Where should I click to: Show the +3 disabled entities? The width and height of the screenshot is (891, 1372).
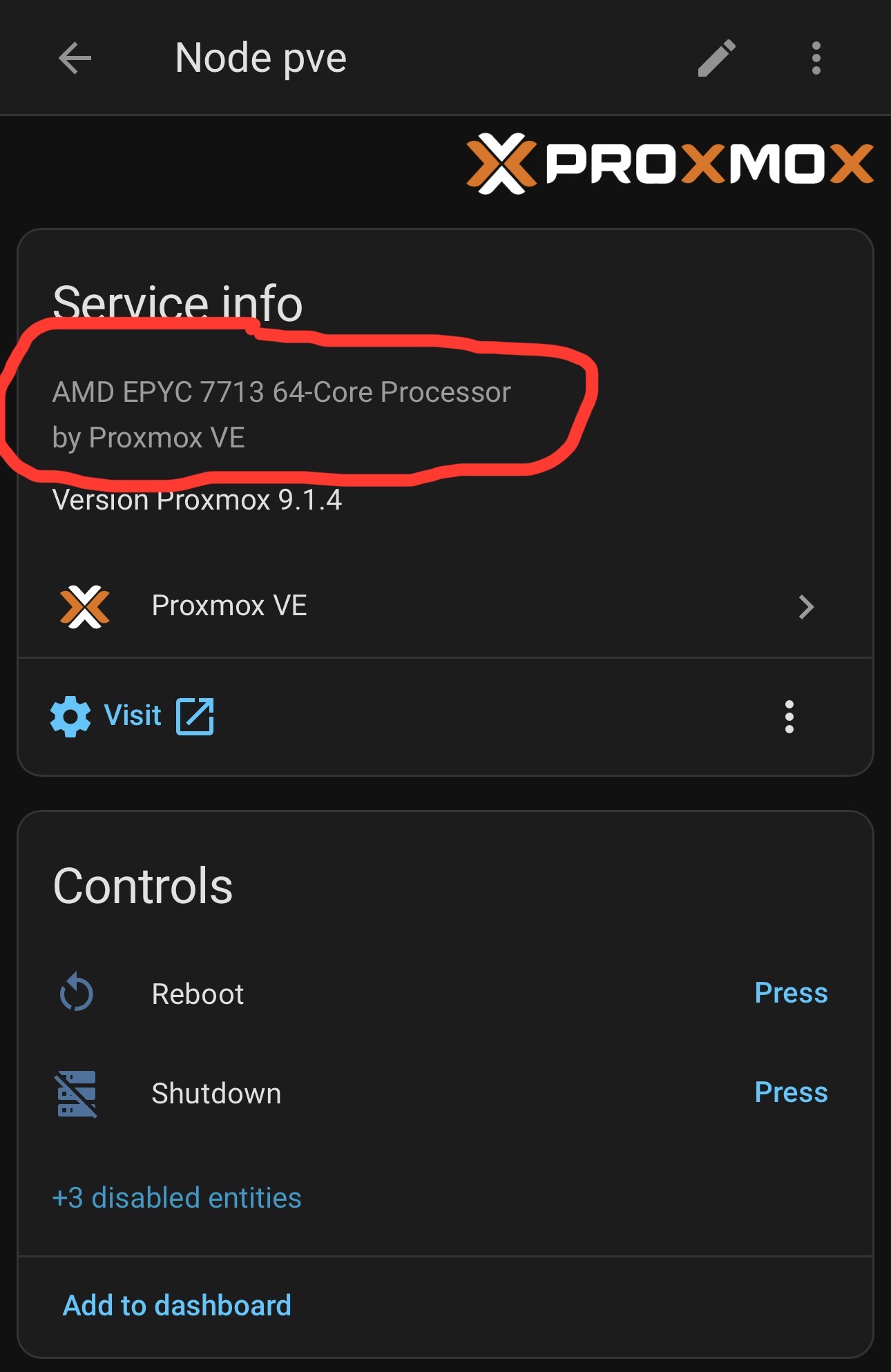pos(177,1198)
